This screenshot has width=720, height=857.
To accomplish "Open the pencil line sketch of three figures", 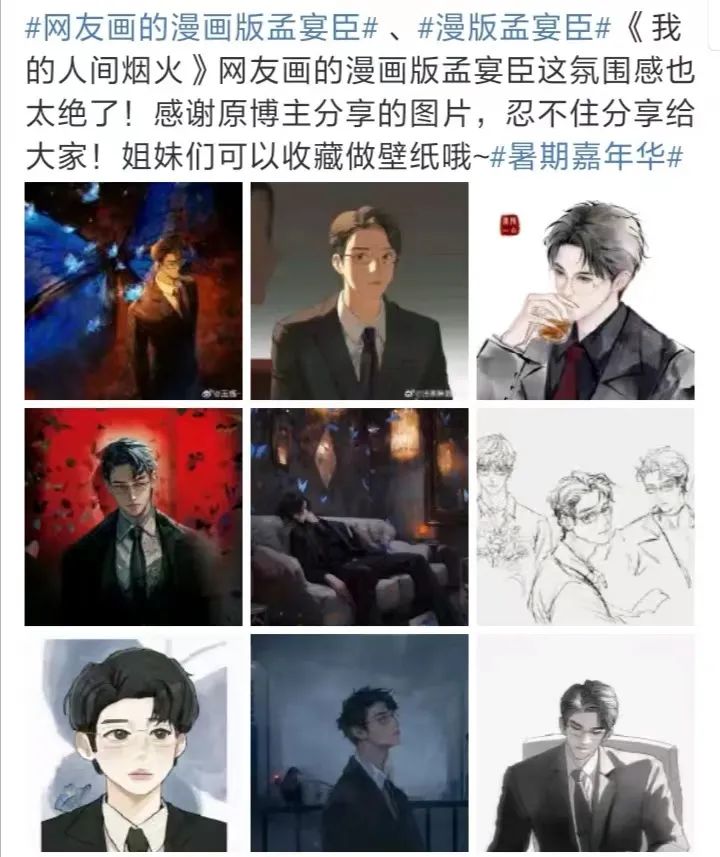I will pos(585,517).
